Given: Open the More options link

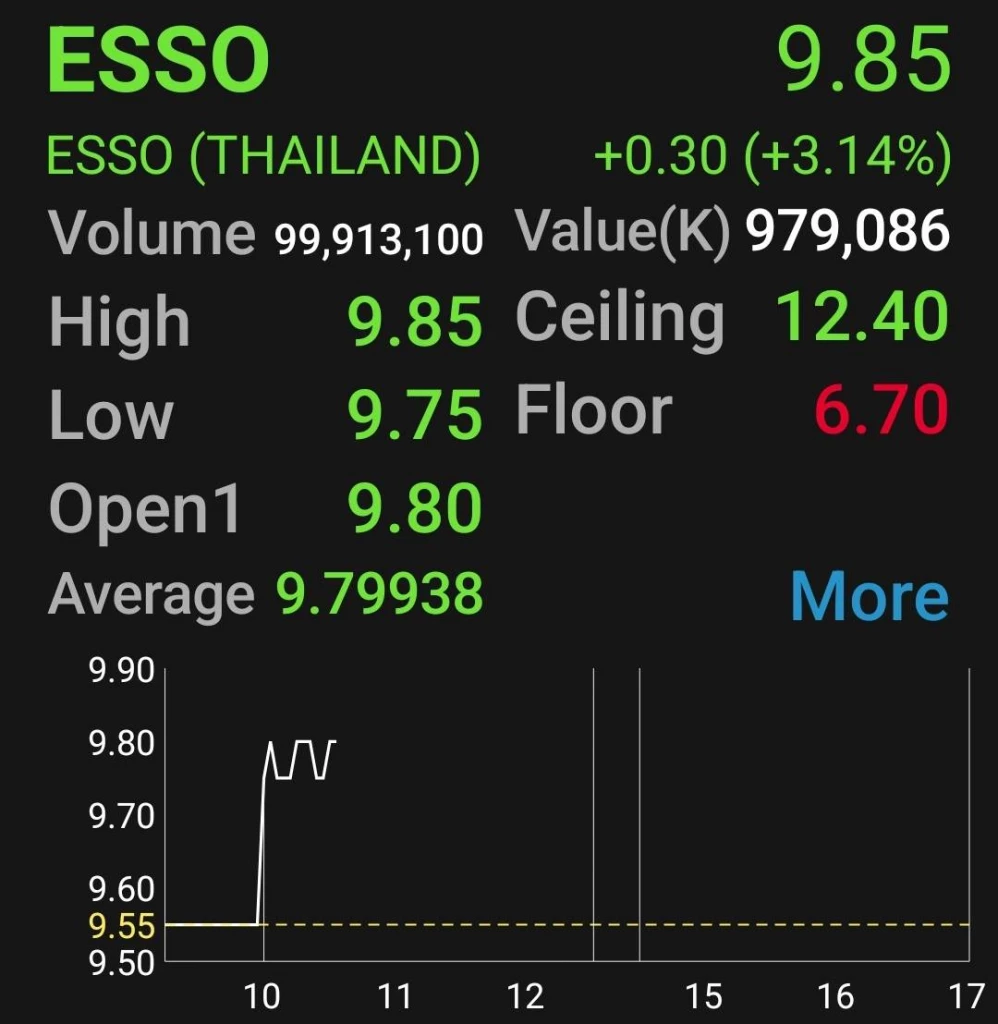Looking at the screenshot, I should click(867, 596).
